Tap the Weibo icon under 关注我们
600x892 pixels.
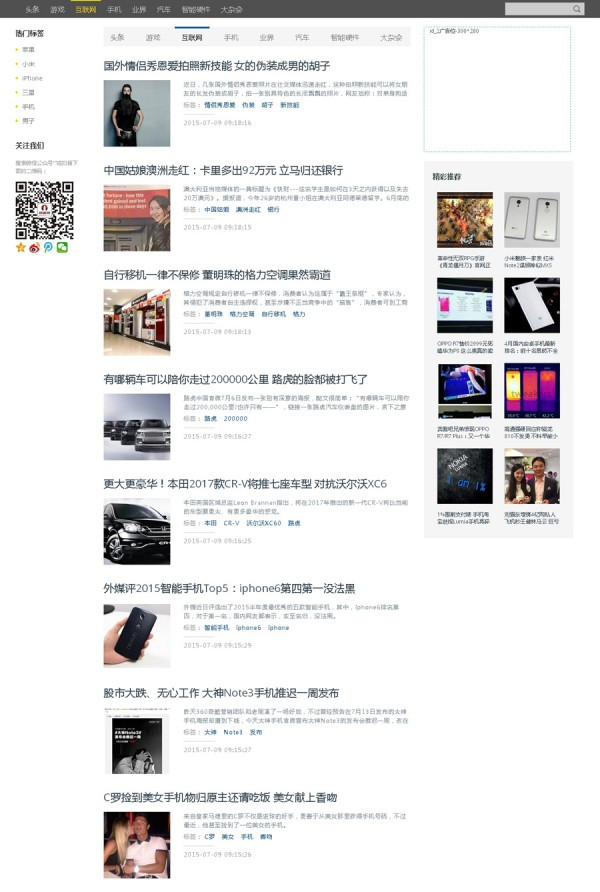pyautogui.click(x=34, y=247)
